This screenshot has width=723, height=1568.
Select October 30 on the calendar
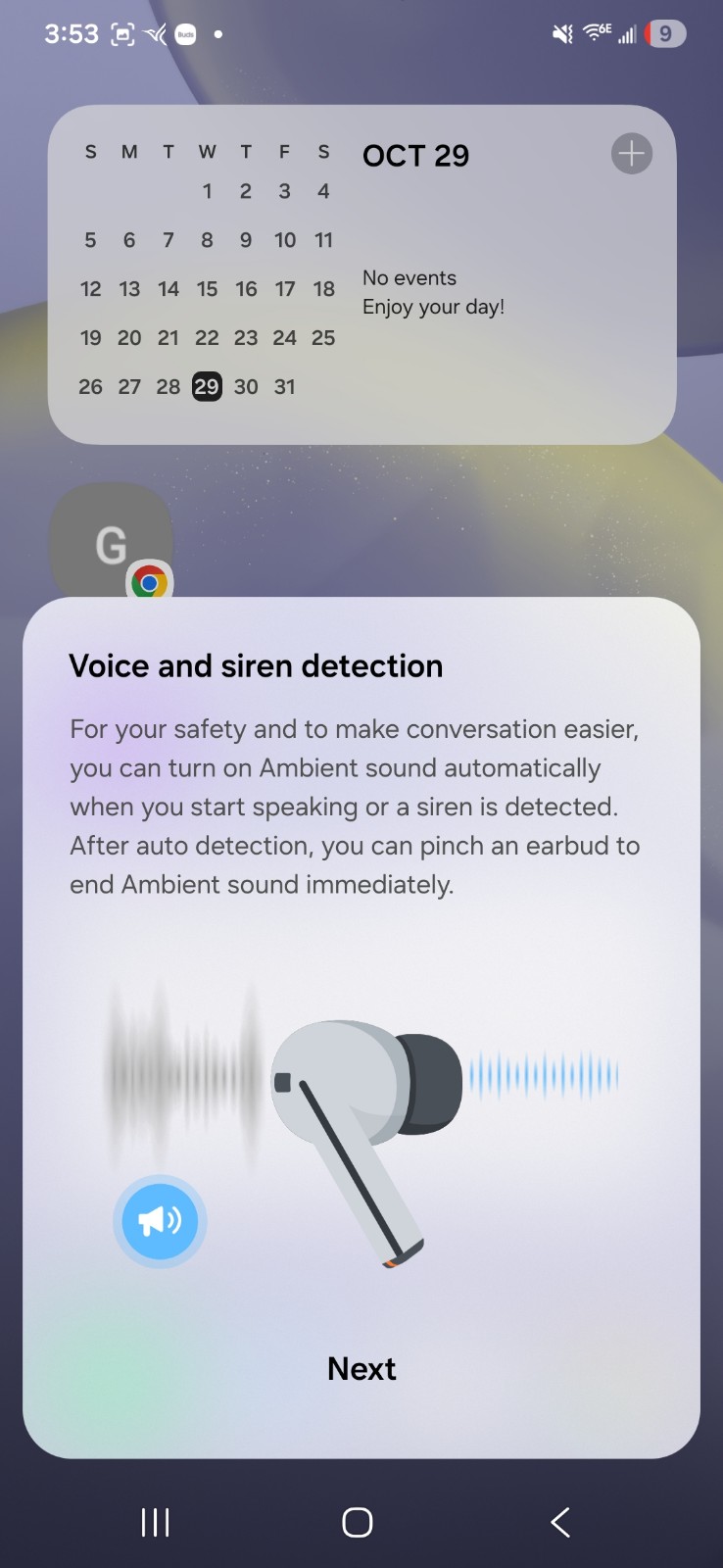click(x=246, y=387)
